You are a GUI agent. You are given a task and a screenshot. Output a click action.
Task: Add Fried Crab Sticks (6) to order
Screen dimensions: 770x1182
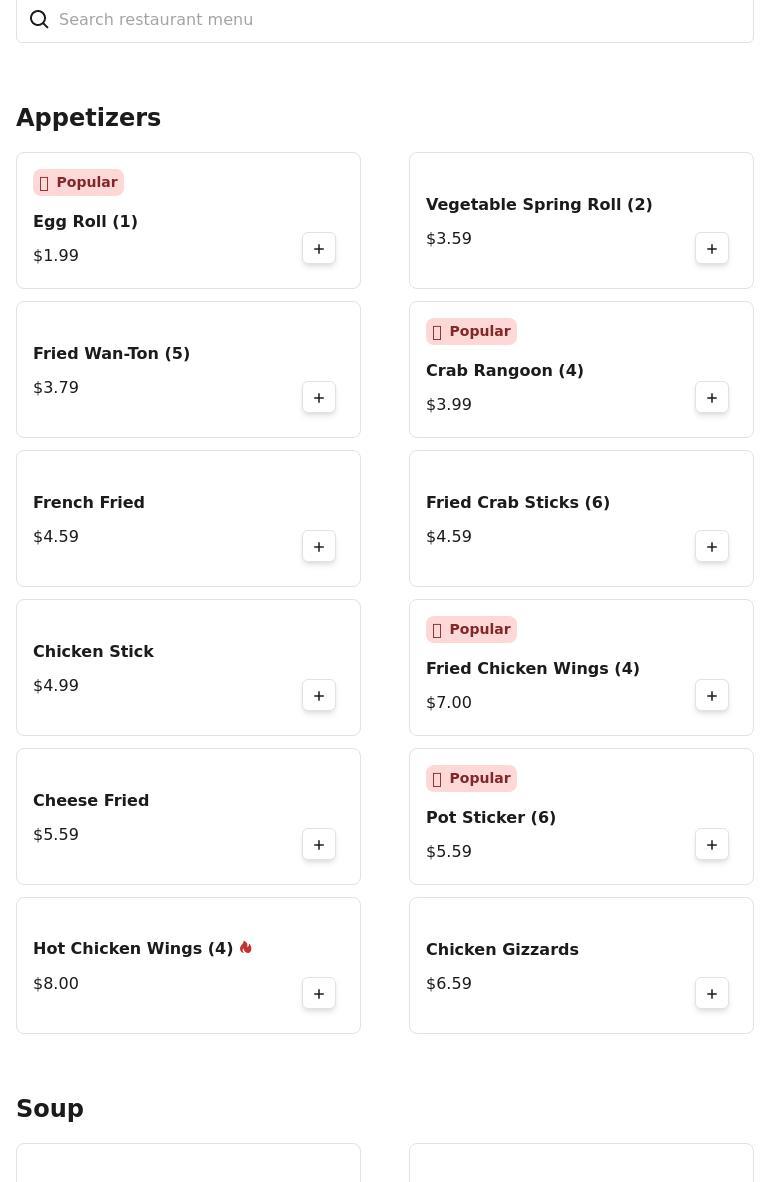coord(712,547)
